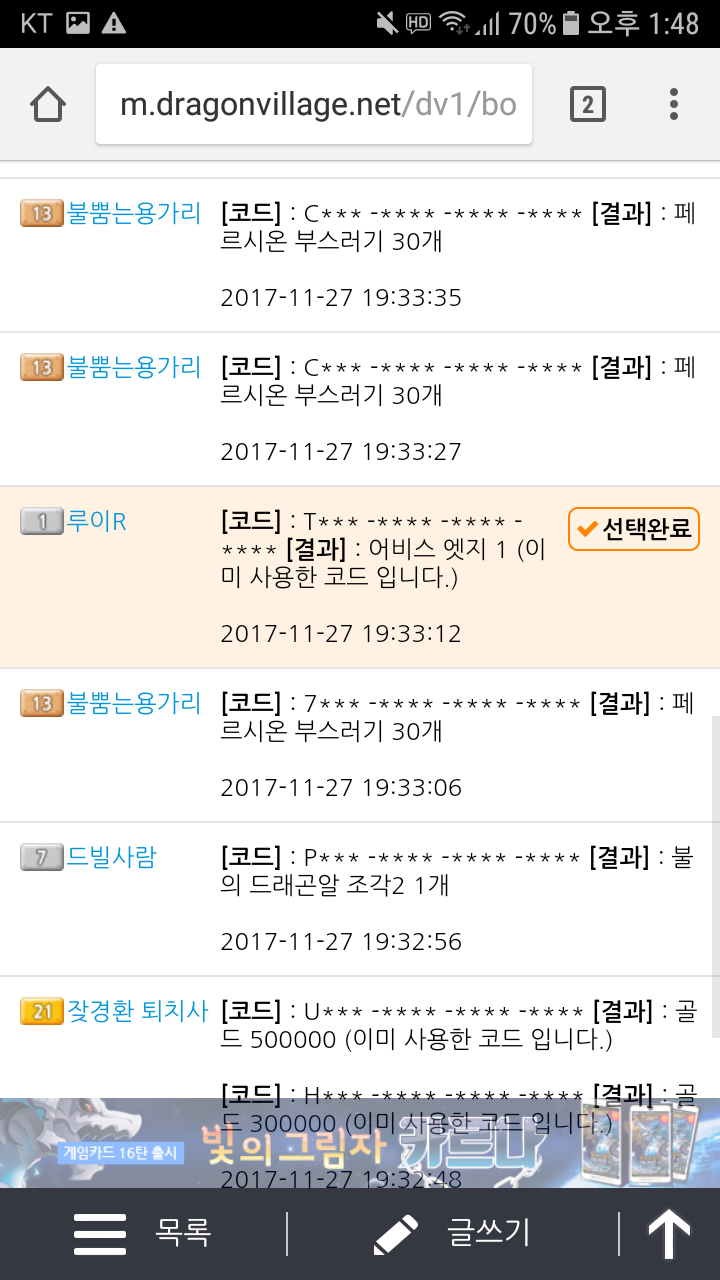The image size is (720, 1280).
Task: Tap the 선택완료 button
Action: 634,529
